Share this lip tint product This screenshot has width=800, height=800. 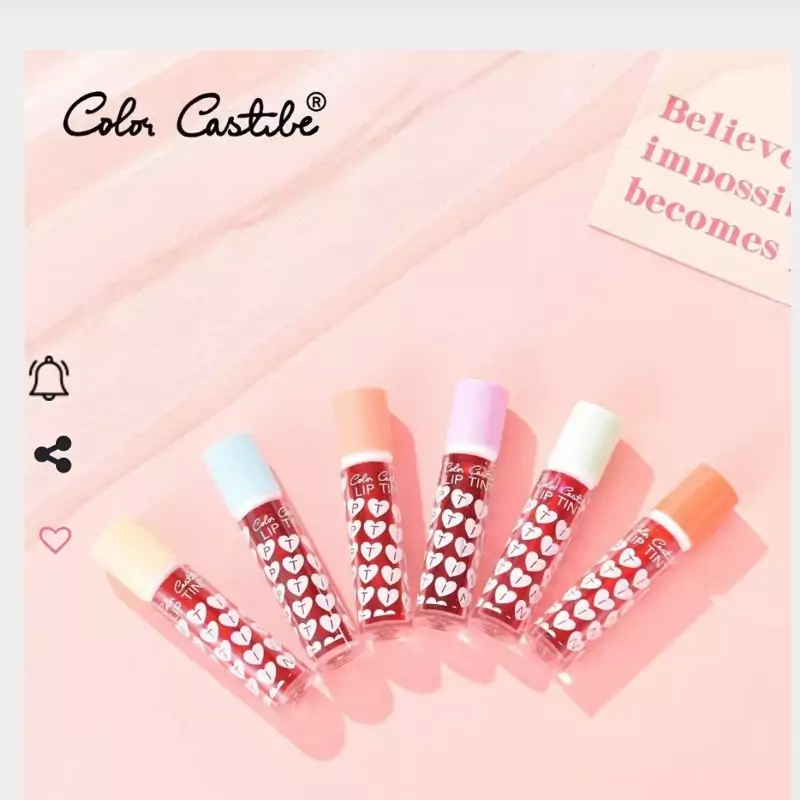click(53, 454)
